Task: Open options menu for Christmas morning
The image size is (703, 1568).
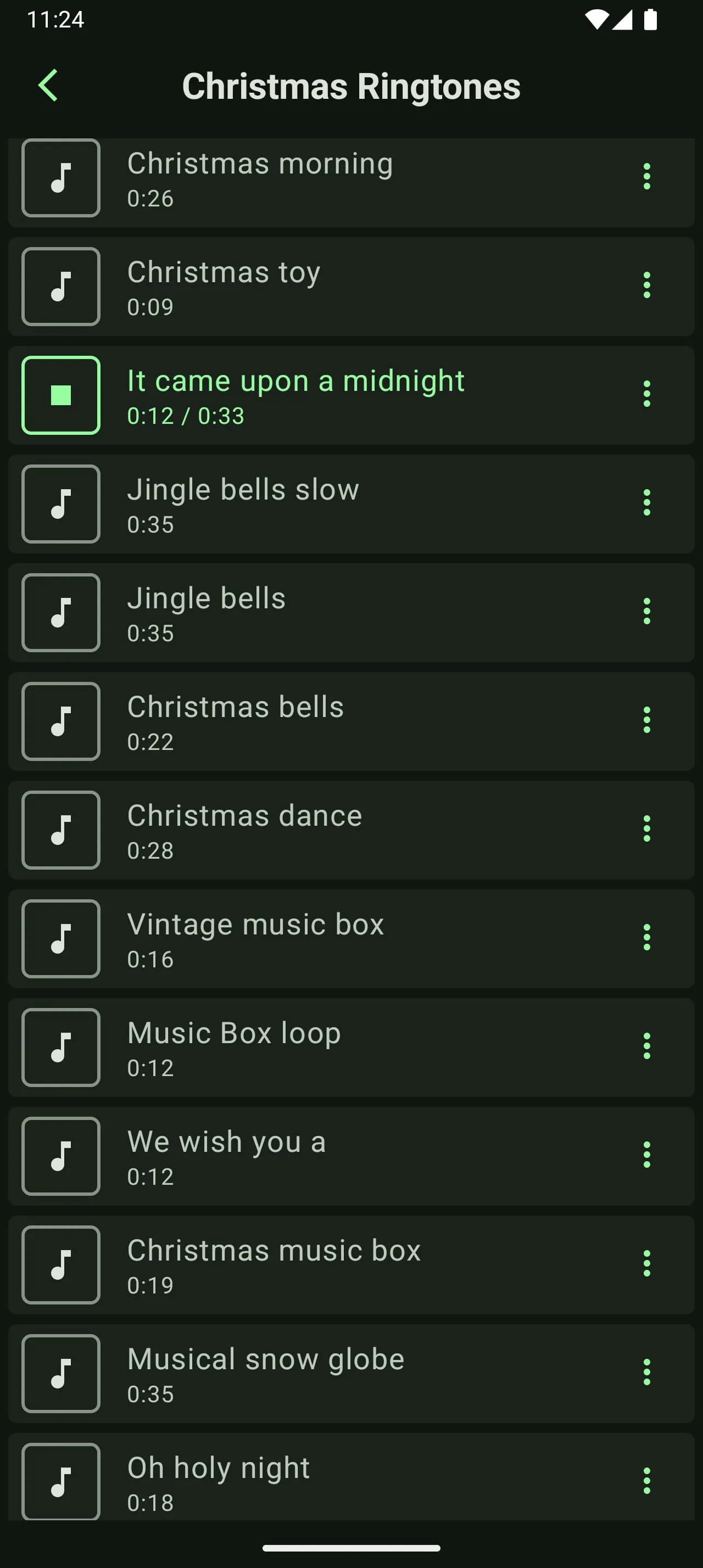Action: (x=646, y=178)
